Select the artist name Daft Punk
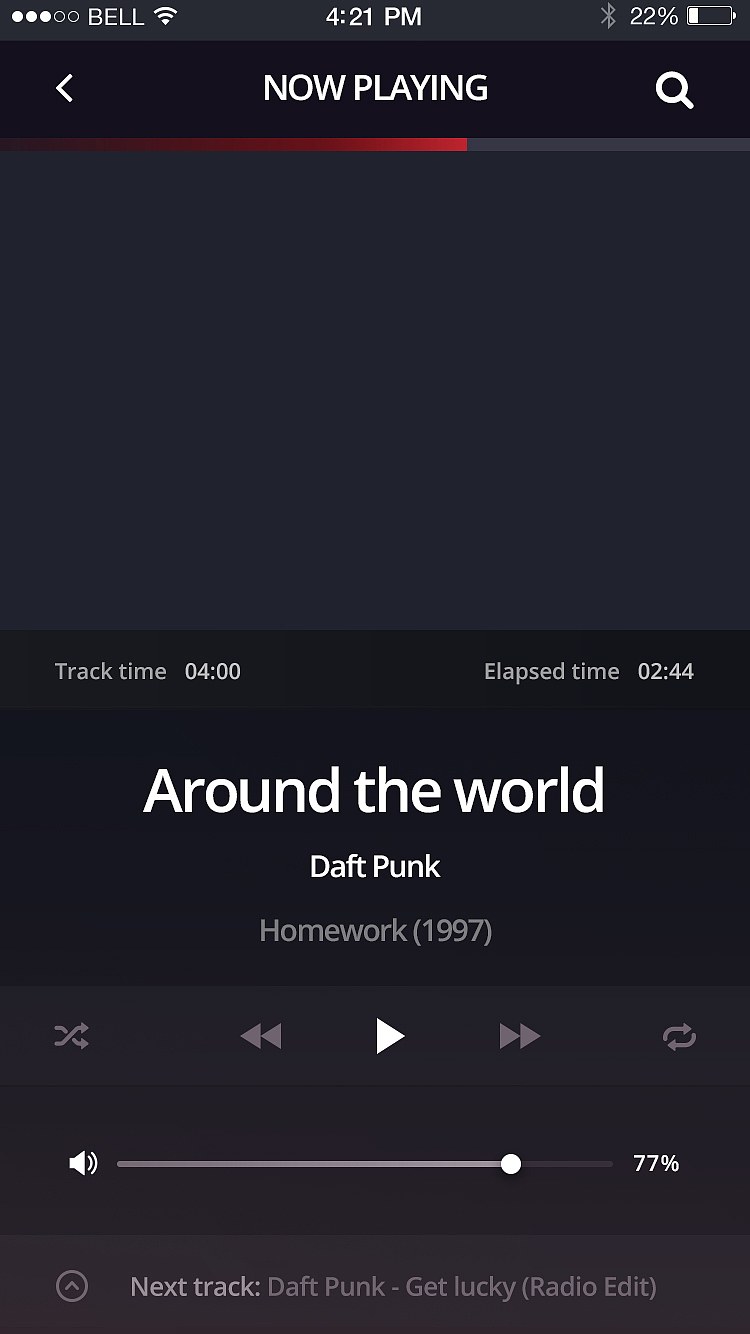Viewport: 750px width, 1334px height. [x=375, y=866]
